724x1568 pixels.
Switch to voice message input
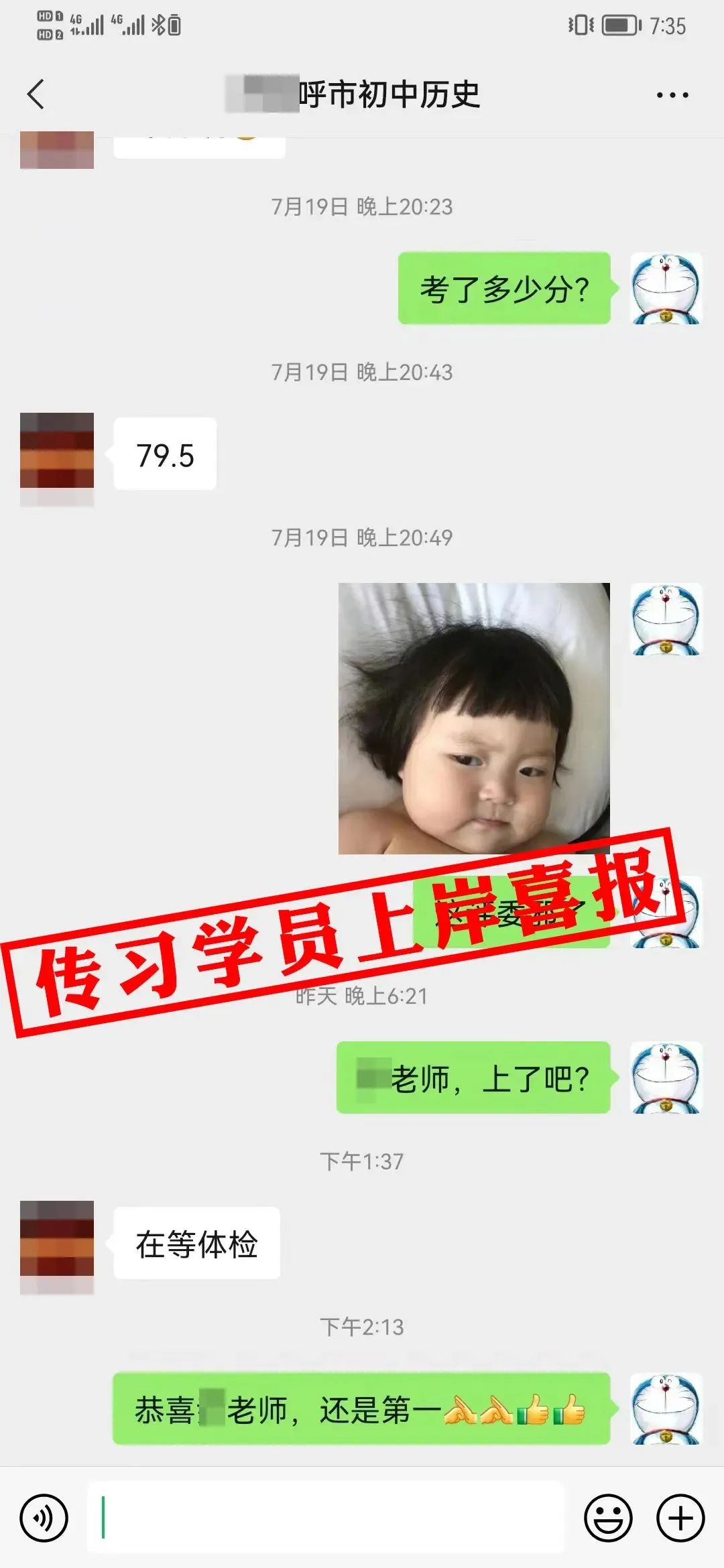tap(44, 1518)
